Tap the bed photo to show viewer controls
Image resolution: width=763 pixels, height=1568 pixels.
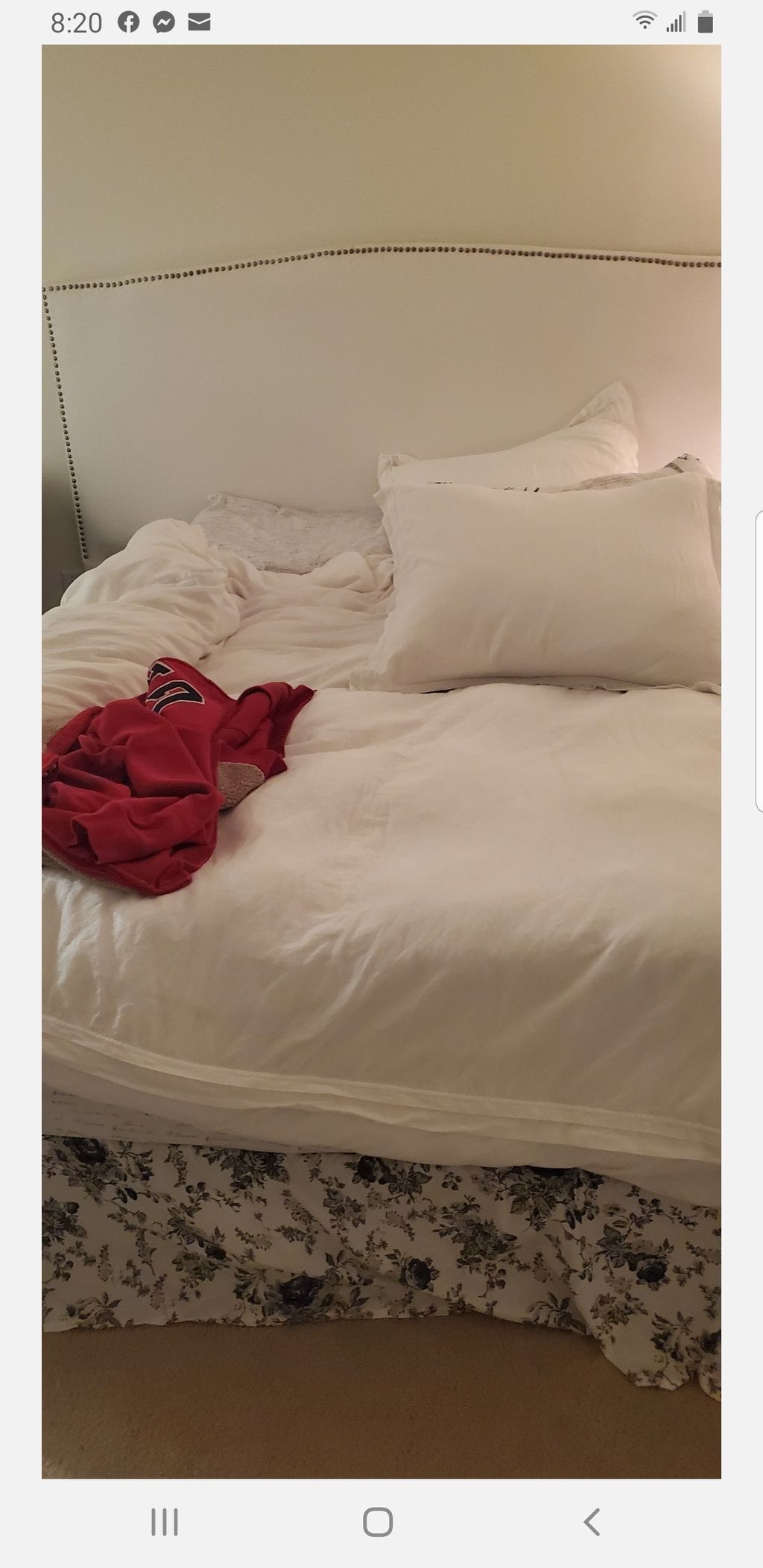(381, 761)
